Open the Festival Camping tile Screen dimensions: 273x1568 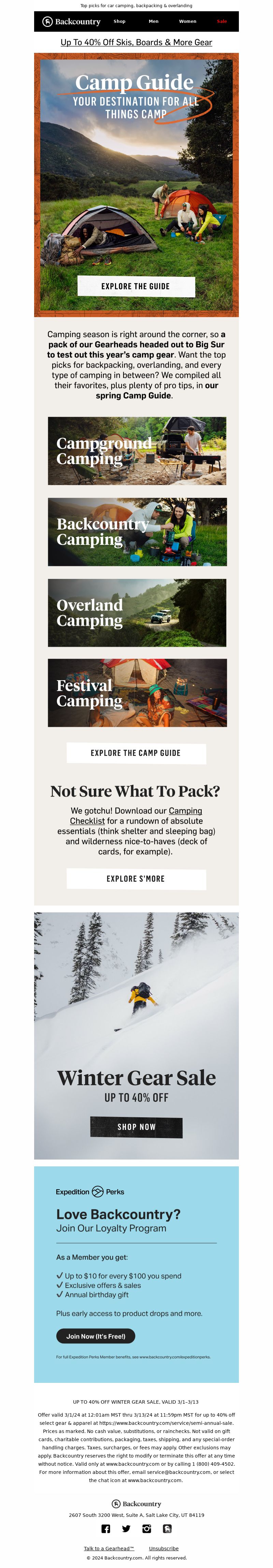pos(136,693)
